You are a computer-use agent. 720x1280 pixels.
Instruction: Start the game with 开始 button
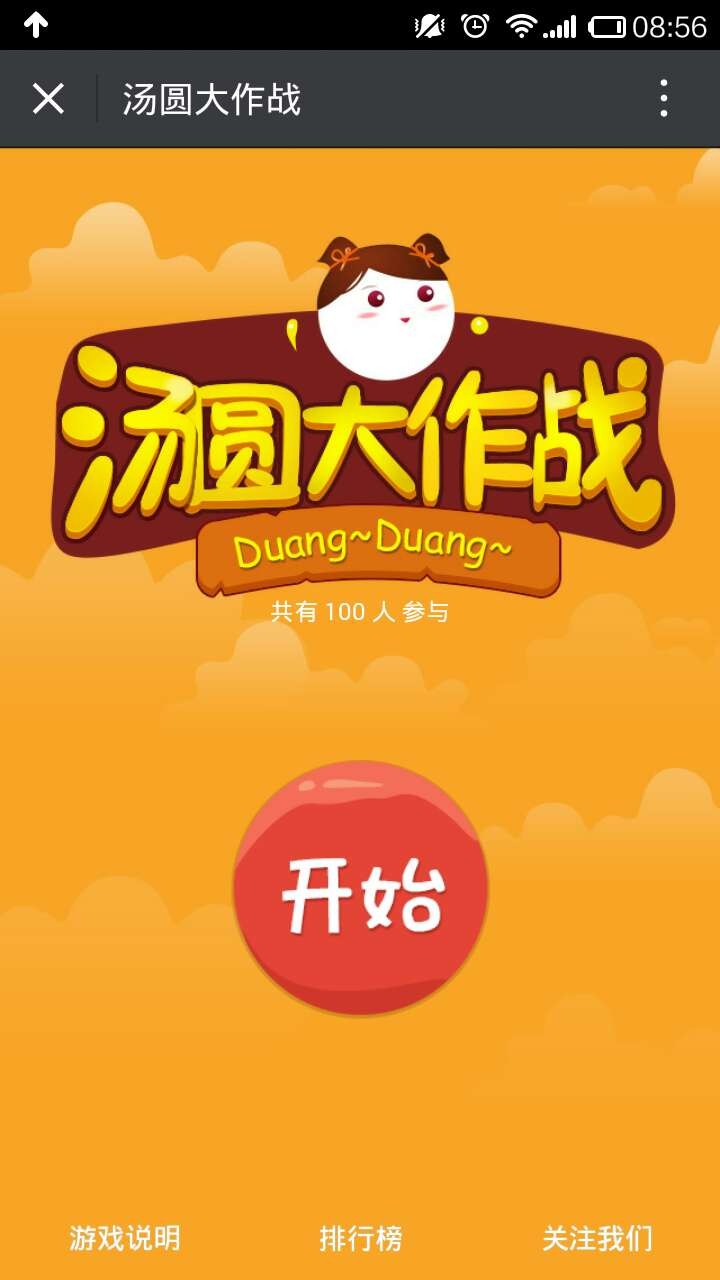pyautogui.click(x=361, y=889)
